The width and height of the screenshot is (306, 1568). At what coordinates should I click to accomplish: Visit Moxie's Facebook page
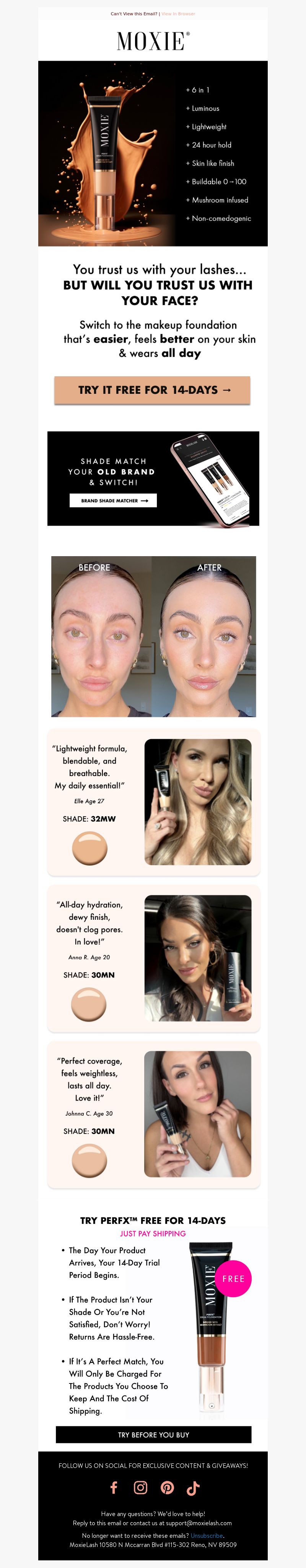pyautogui.click(x=114, y=1487)
